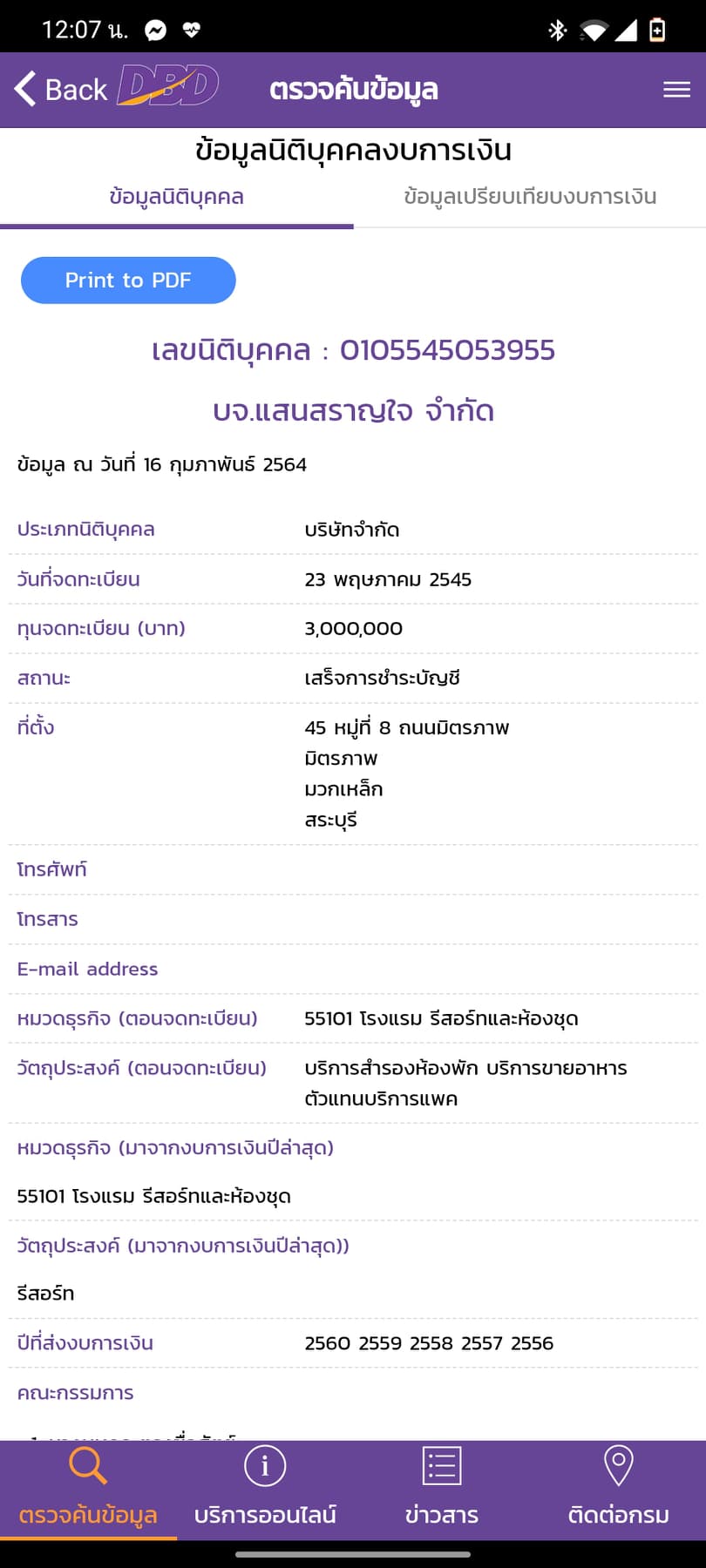This screenshot has height=1568, width=706.
Task: Go to the ข่าวสาร news section
Action: coord(441,1489)
